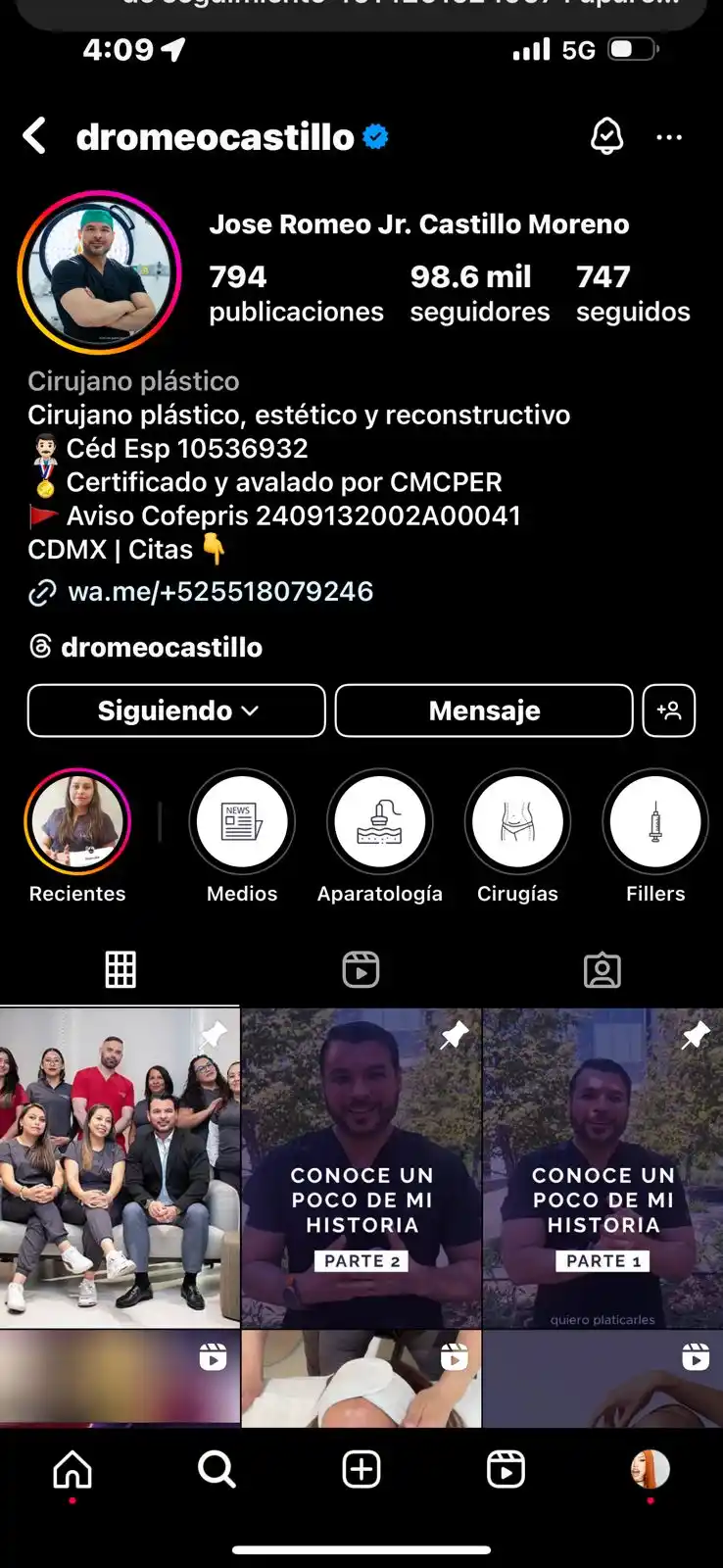Create a new post with plus icon
This screenshot has width=723, height=1568.
coord(361,1469)
